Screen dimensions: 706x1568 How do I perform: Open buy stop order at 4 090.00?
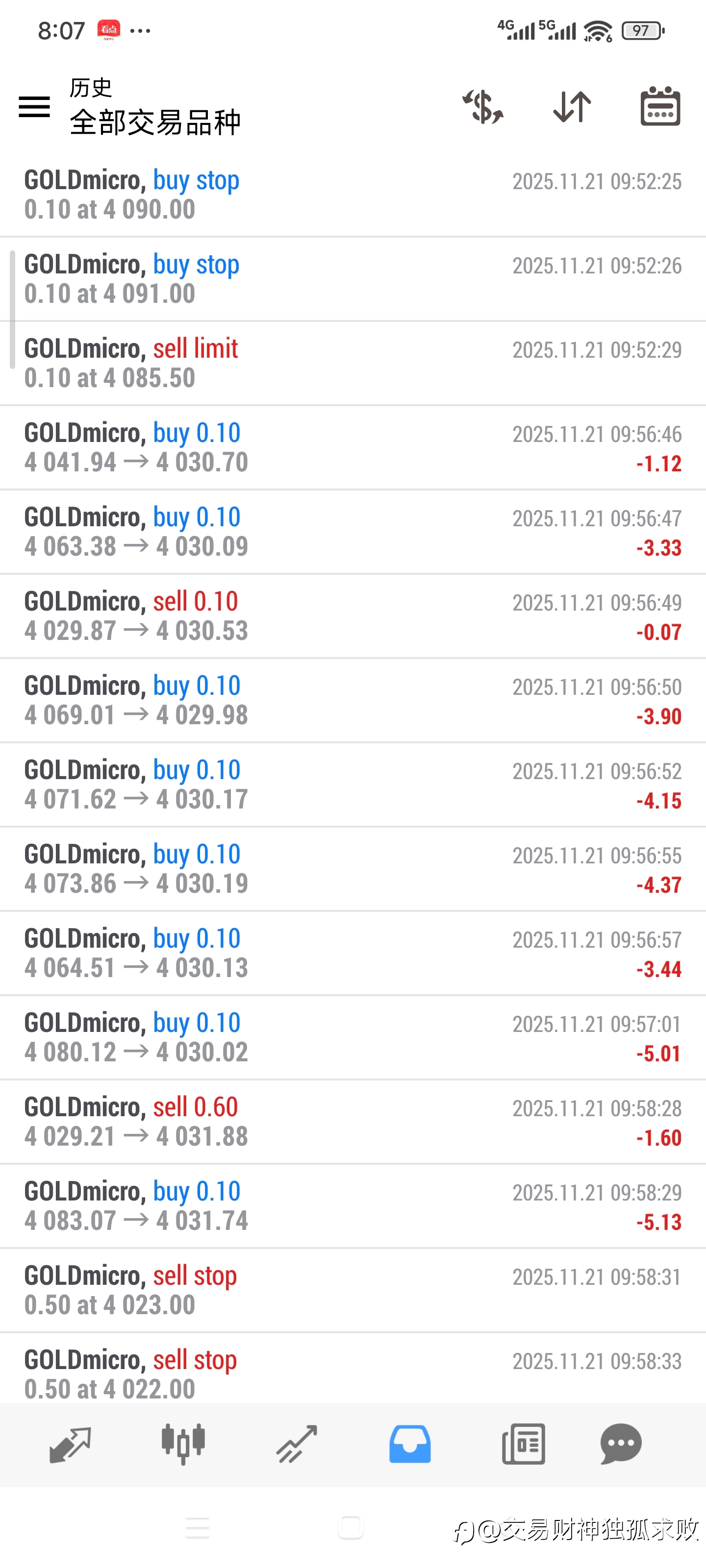click(x=353, y=195)
